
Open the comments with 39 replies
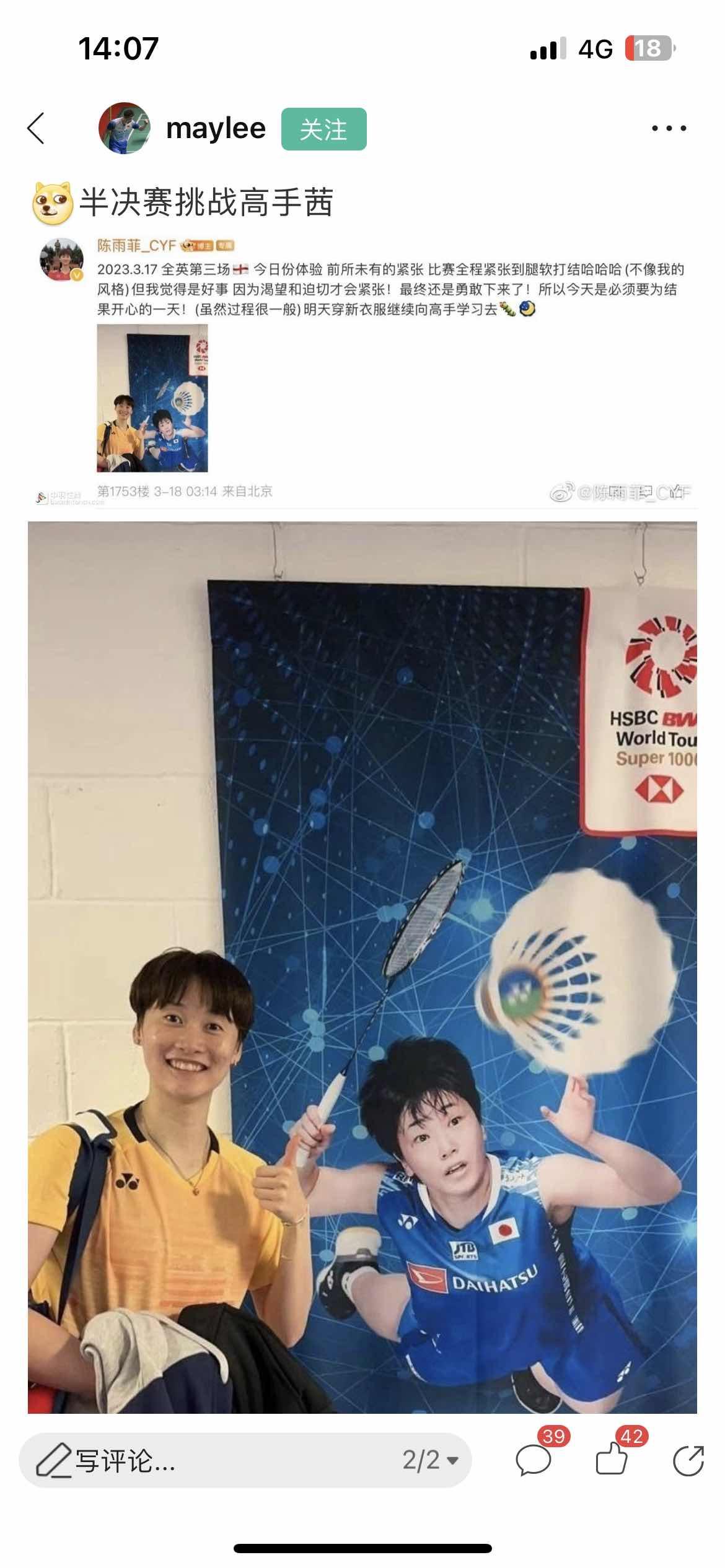(534, 1460)
